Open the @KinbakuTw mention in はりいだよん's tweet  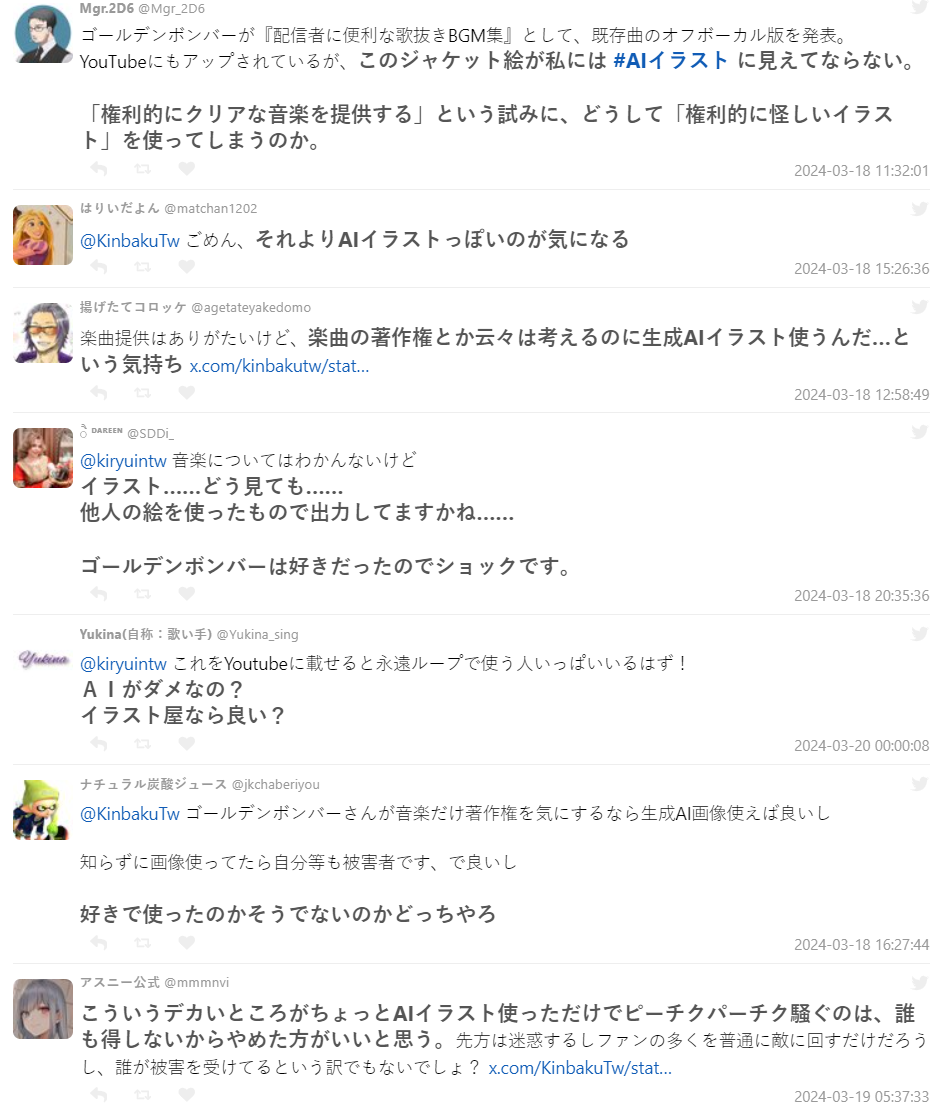(130, 240)
